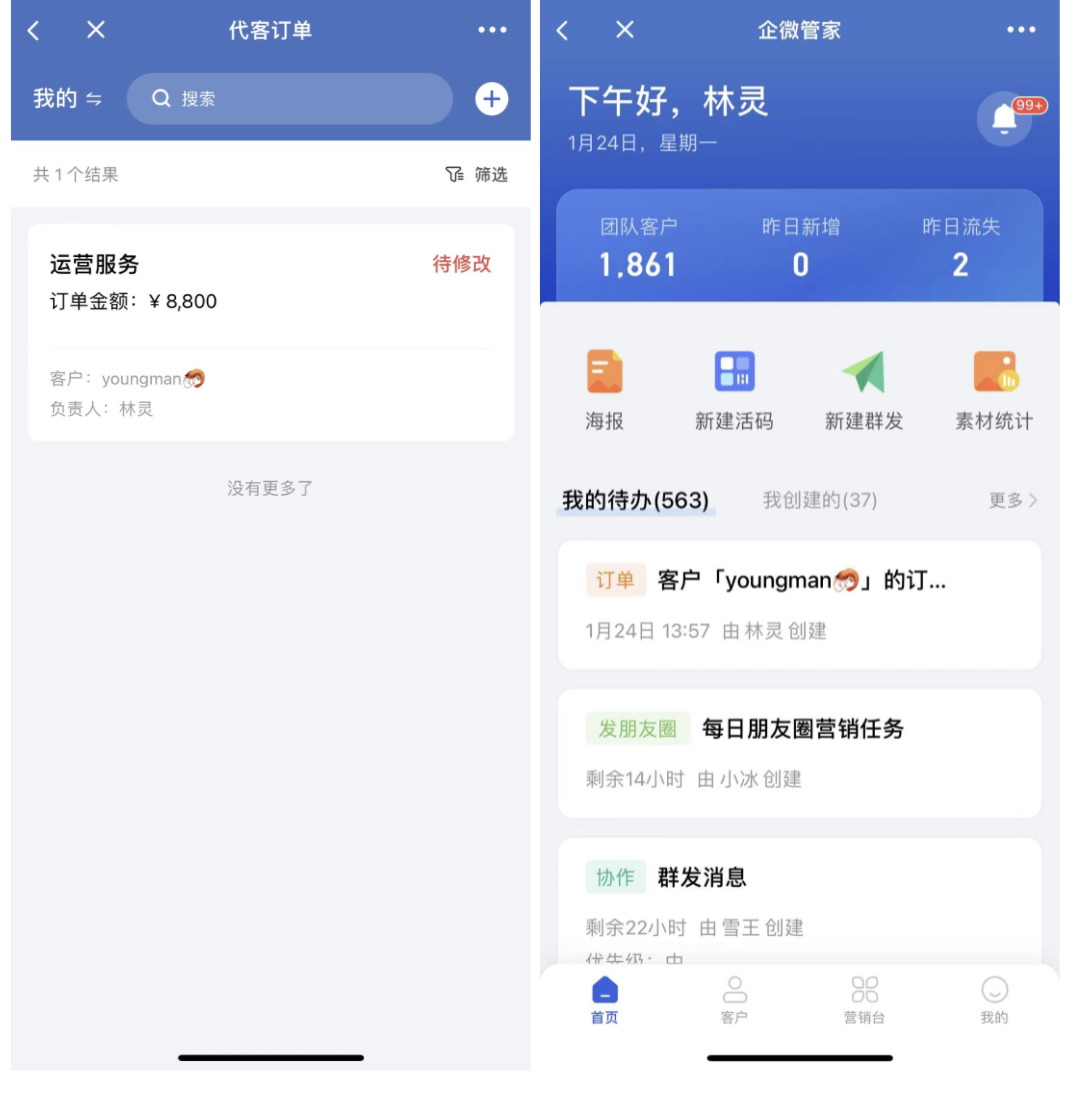Open the 运营服务 order card
This screenshot has height=1114, width=1084.
click(x=271, y=332)
